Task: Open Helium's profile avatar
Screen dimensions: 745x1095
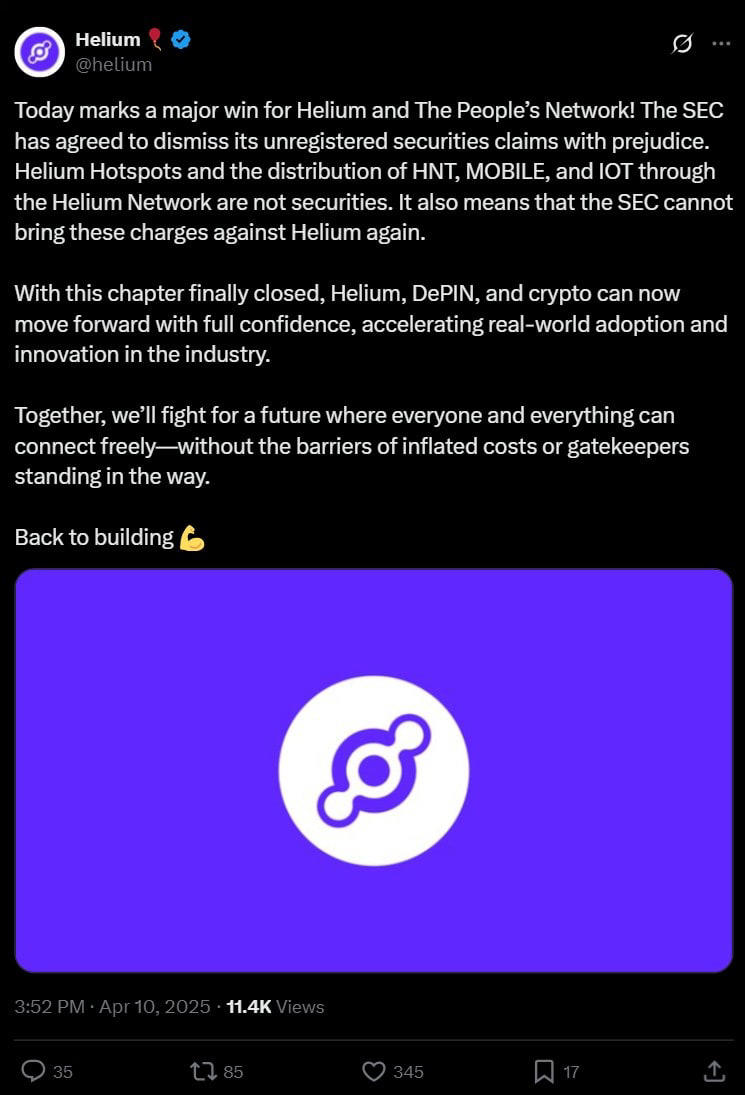Action: pyautogui.click(x=40, y=52)
